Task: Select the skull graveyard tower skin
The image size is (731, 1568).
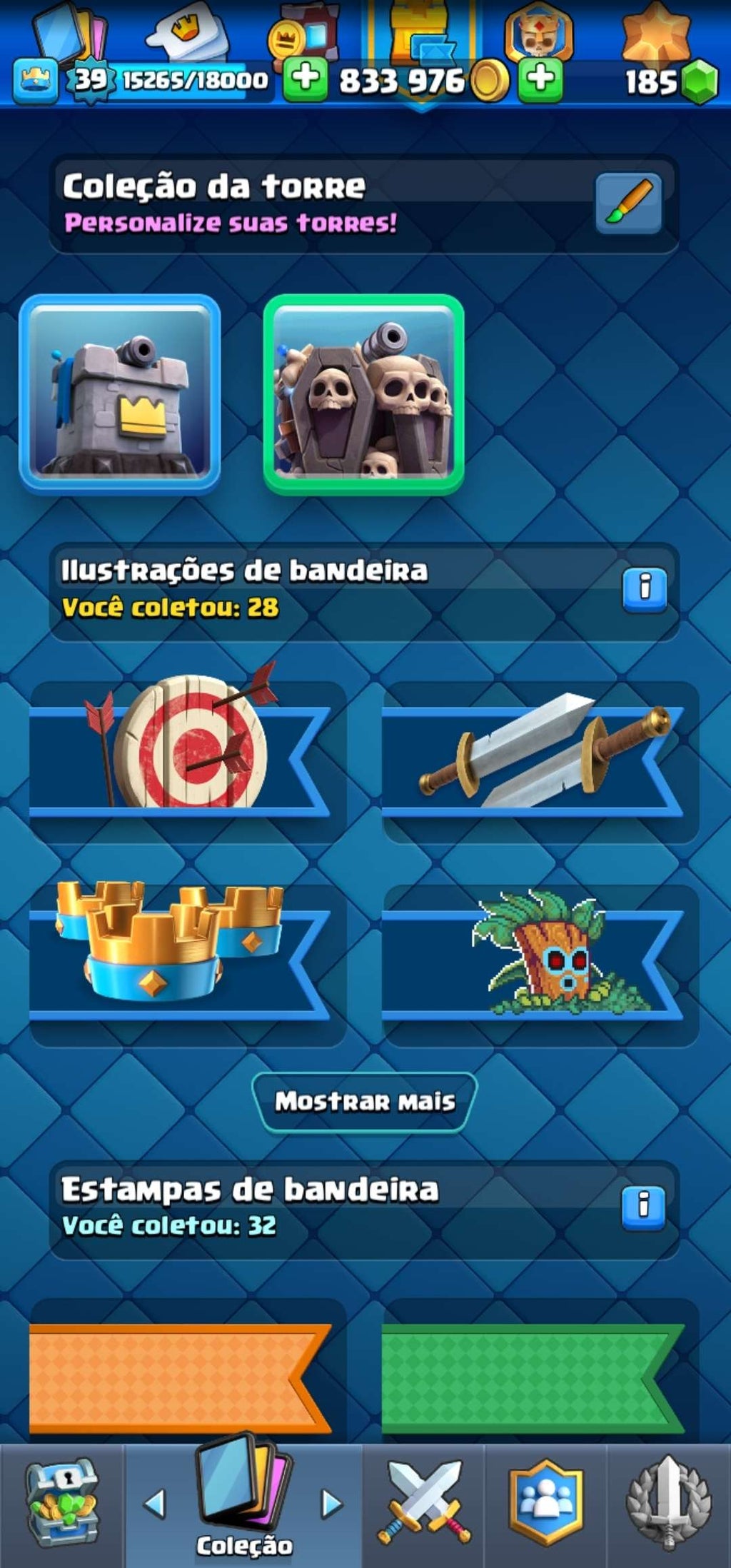Action: click(x=364, y=394)
